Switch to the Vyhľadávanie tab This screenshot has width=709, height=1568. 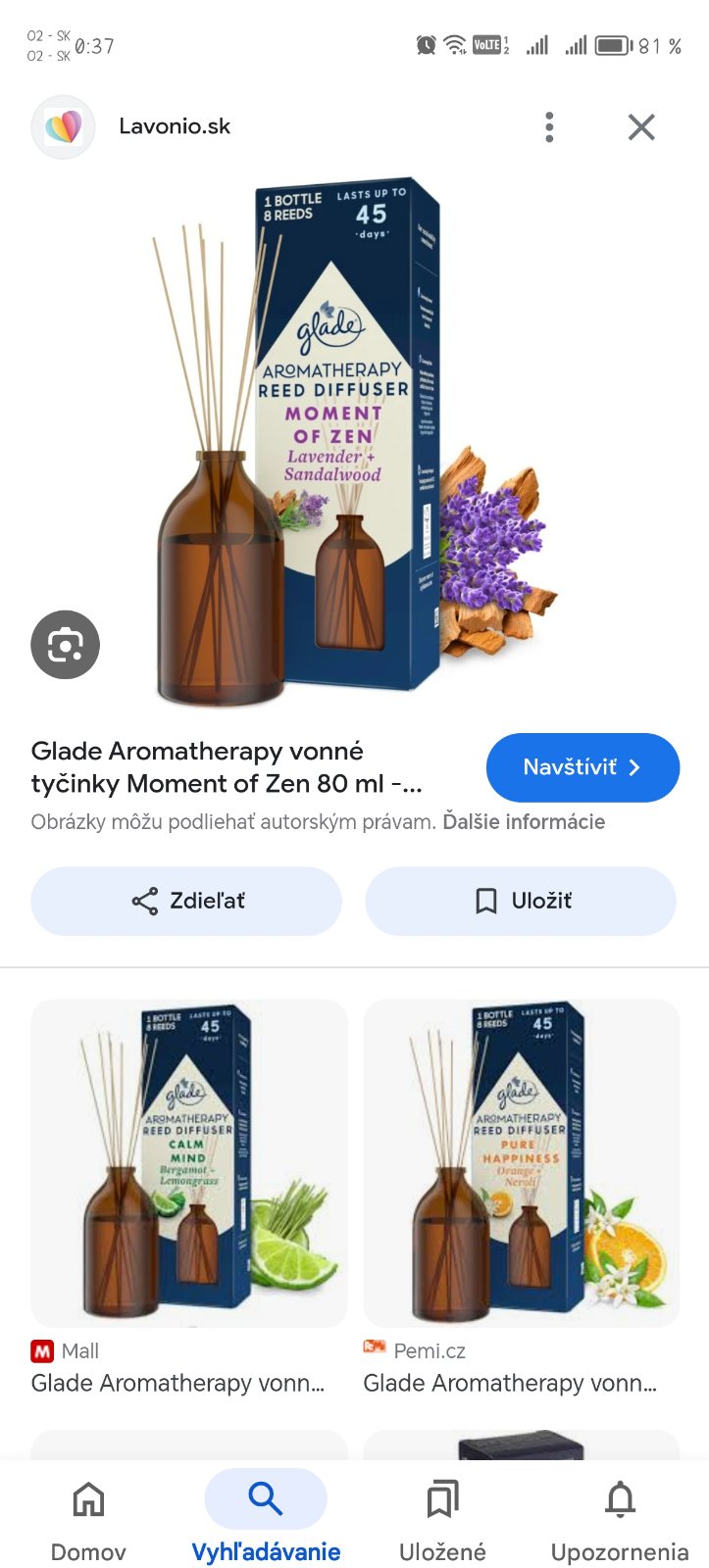tap(266, 1517)
